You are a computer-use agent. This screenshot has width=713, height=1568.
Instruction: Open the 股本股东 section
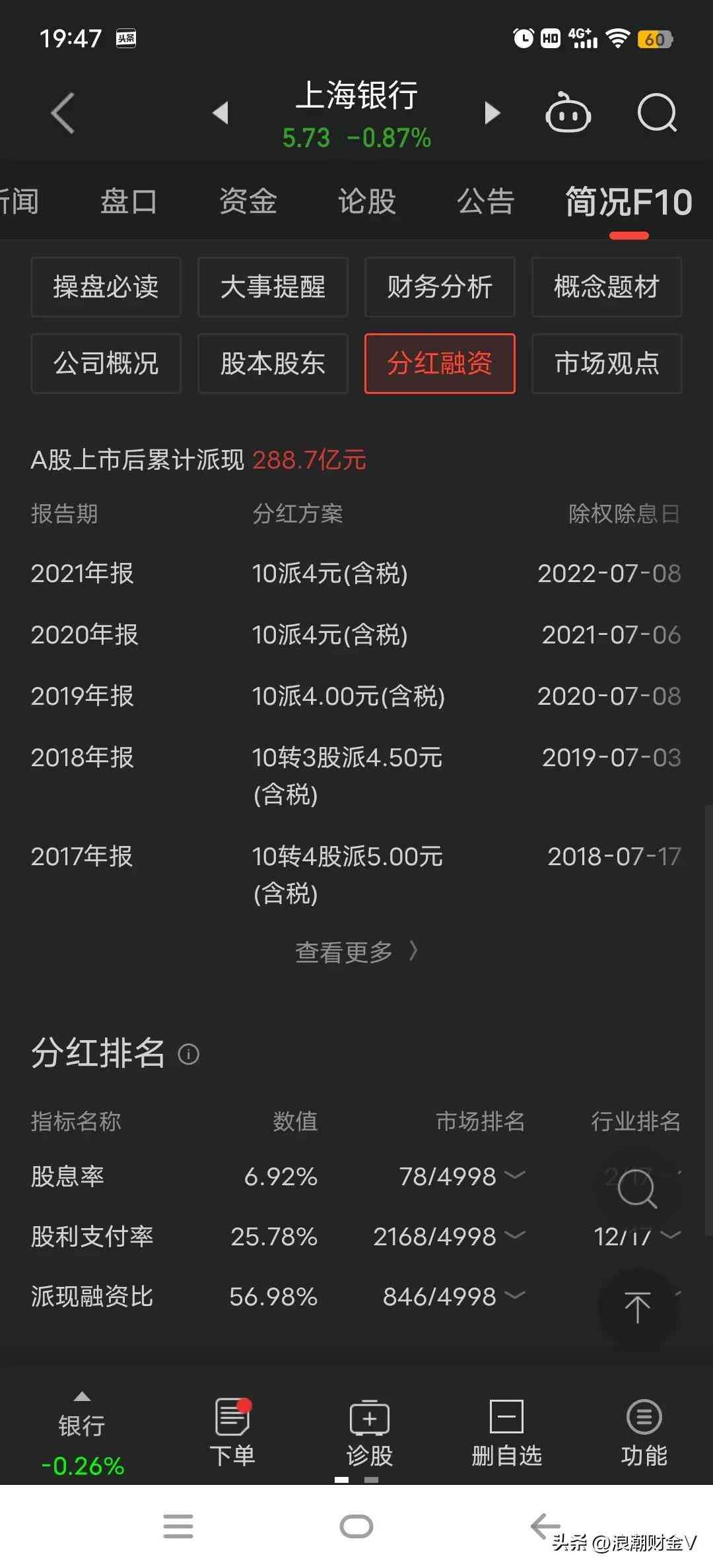pos(273,364)
